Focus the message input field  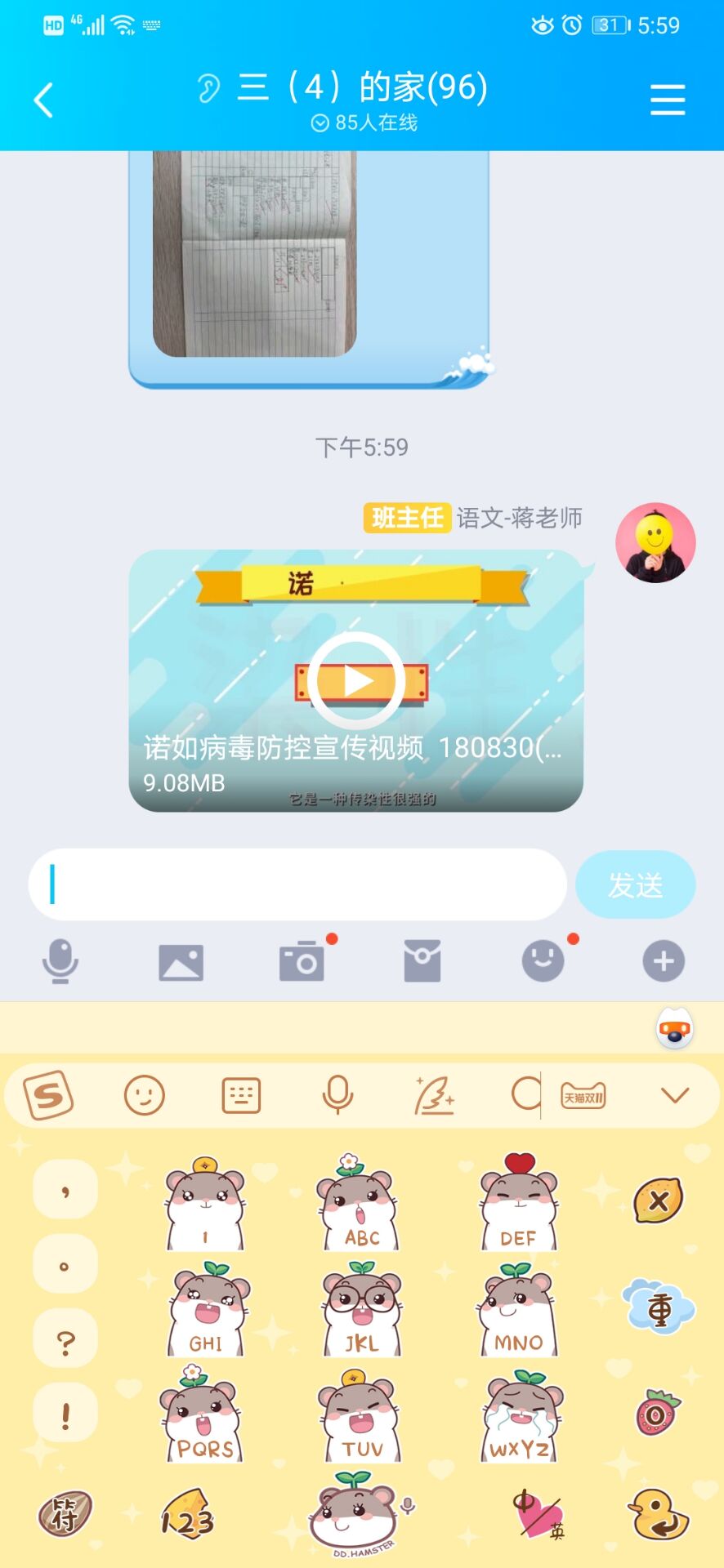coord(297,884)
